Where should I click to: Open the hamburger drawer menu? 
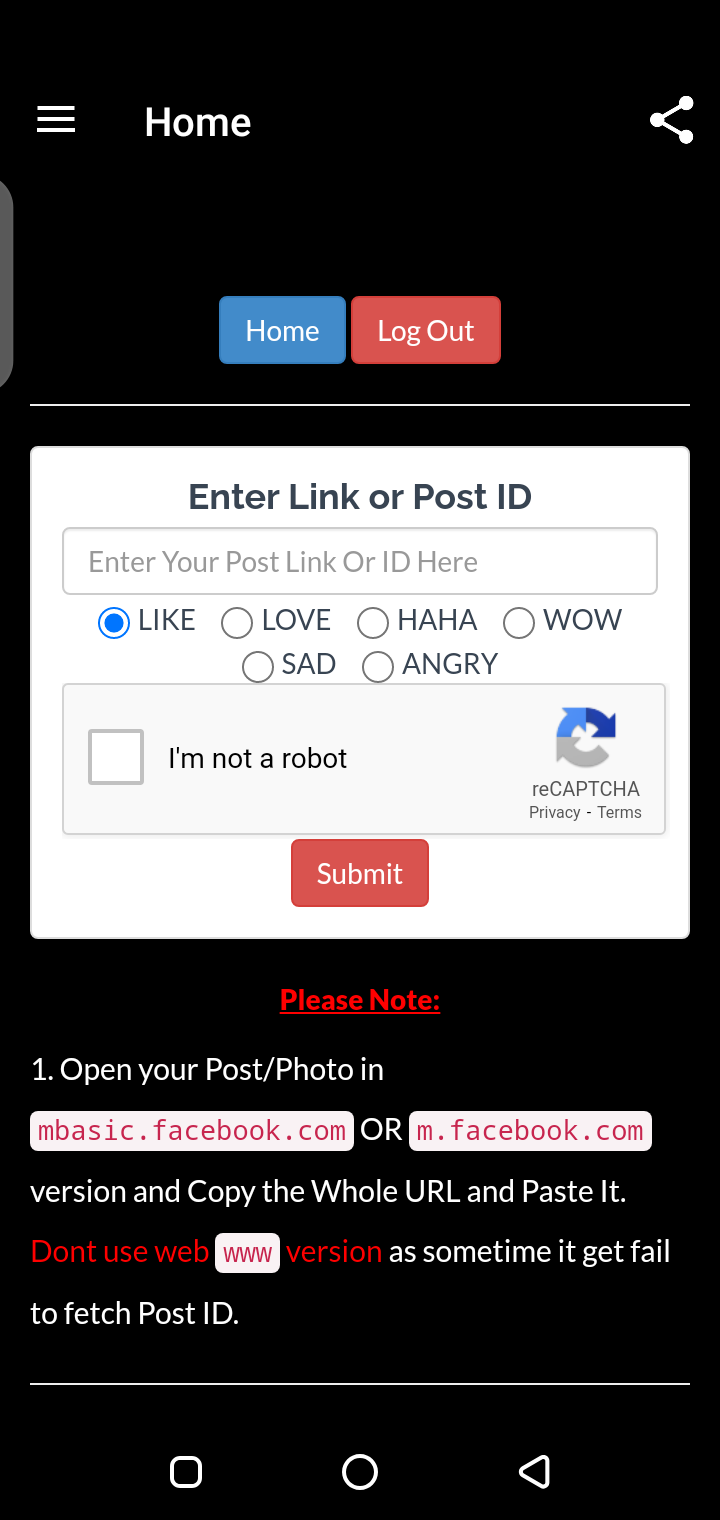[x=56, y=120]
